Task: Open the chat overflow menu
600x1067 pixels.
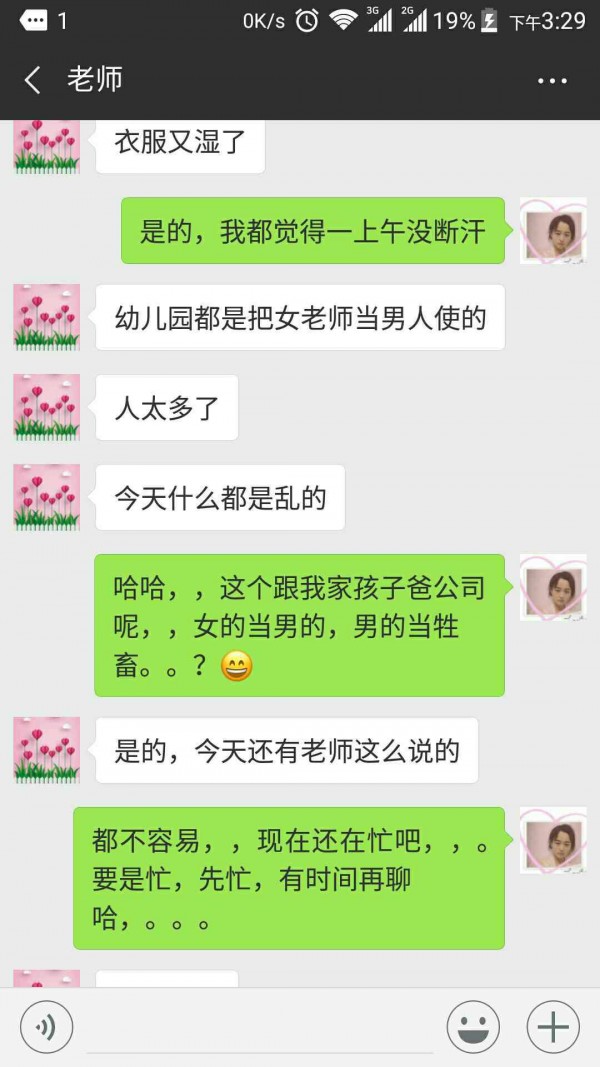Action: (552, 80)
